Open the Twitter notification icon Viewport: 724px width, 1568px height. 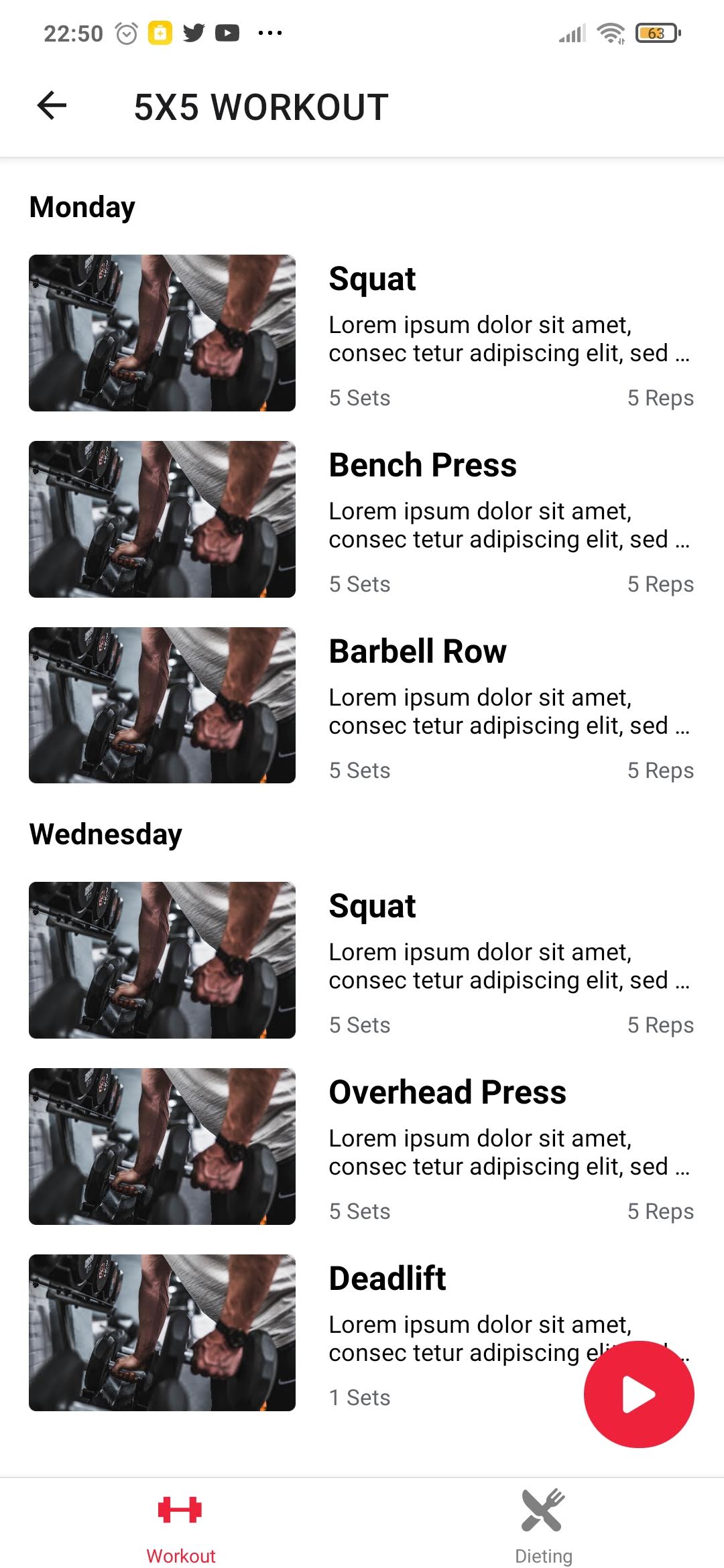tap(195, 32)
